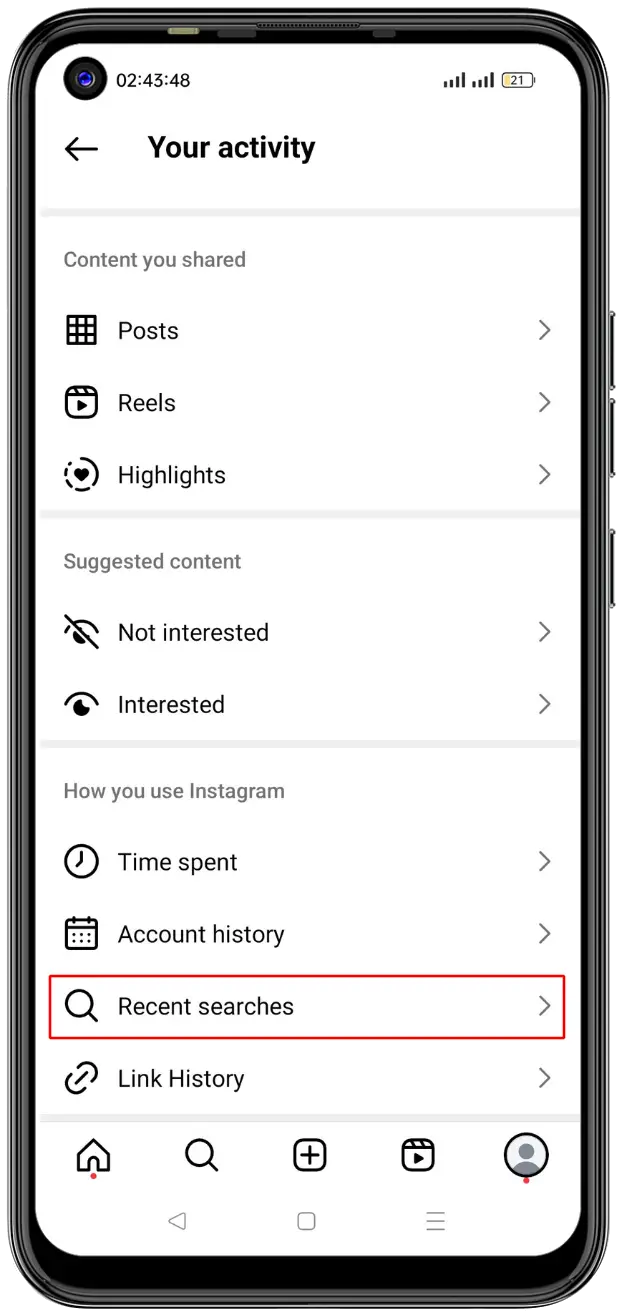
Task: Create a new post with the plus tab
Action: point(310,1156)
